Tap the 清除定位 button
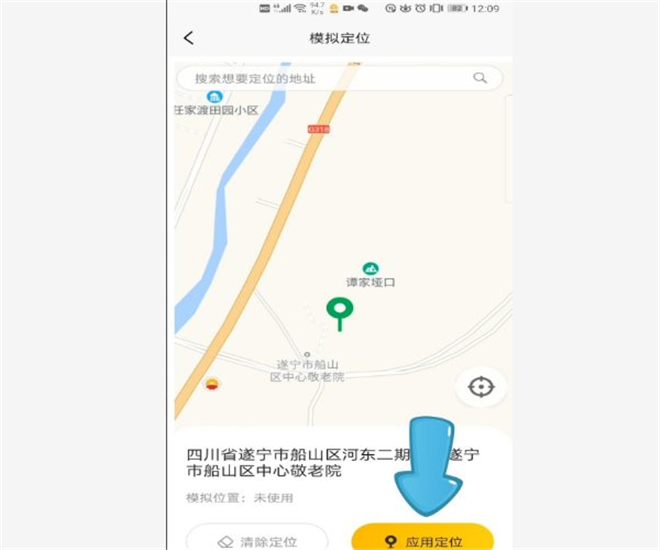660x550 pixels. (257, 540)
